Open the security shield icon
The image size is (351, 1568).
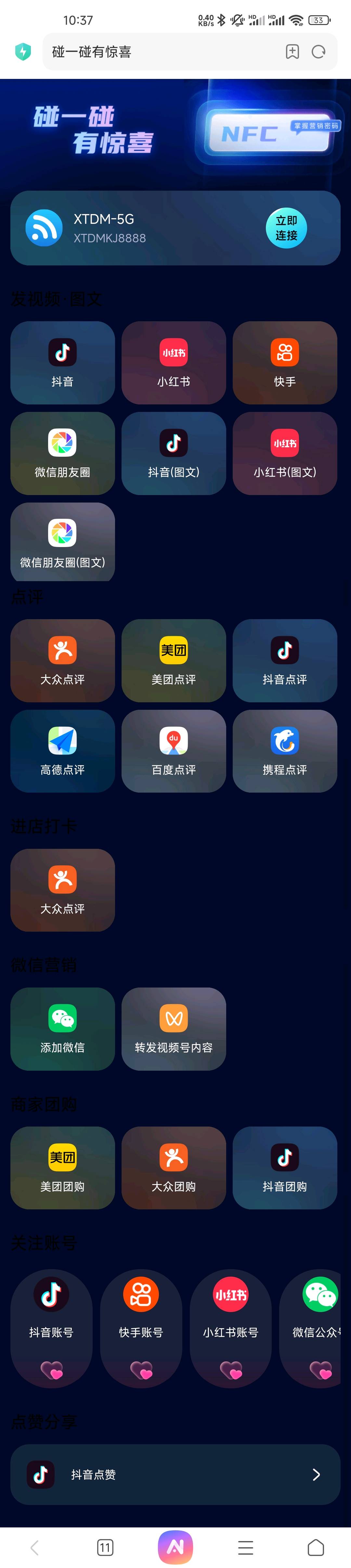tap(23, 52)
